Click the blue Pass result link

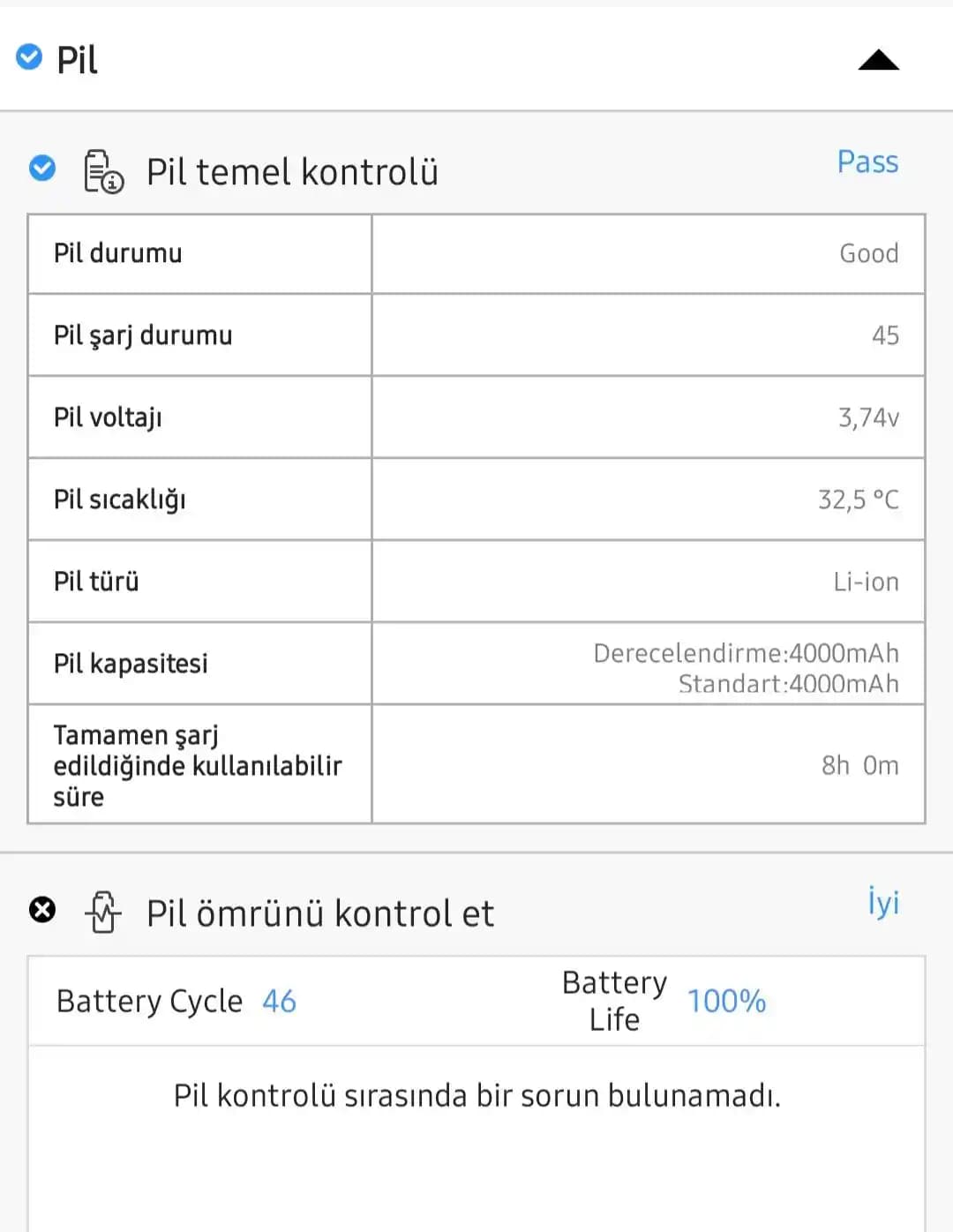867,162
